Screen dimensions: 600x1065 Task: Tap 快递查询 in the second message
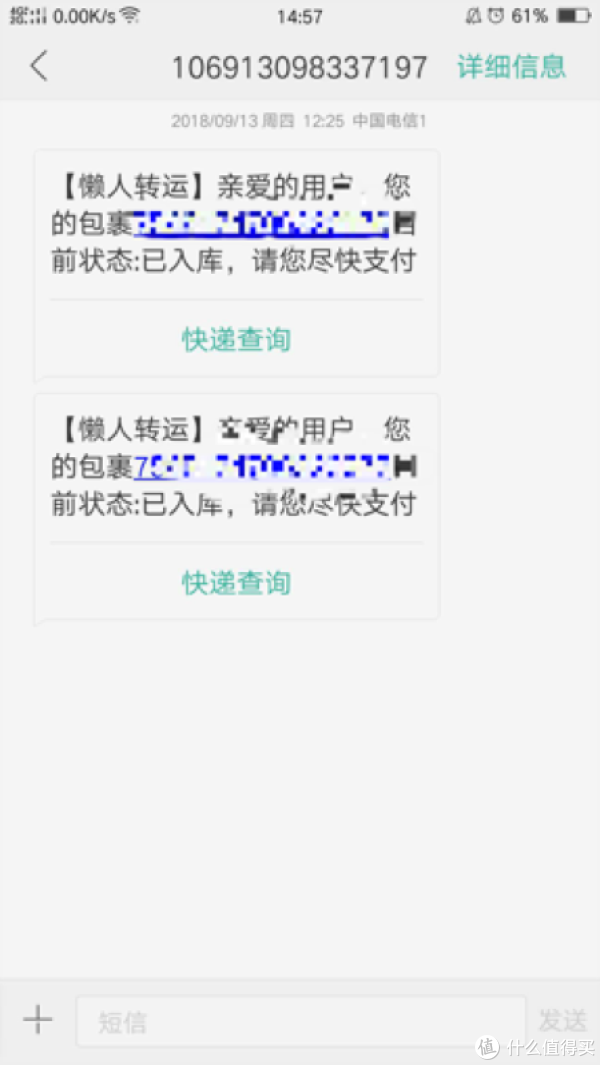(236, 582)
